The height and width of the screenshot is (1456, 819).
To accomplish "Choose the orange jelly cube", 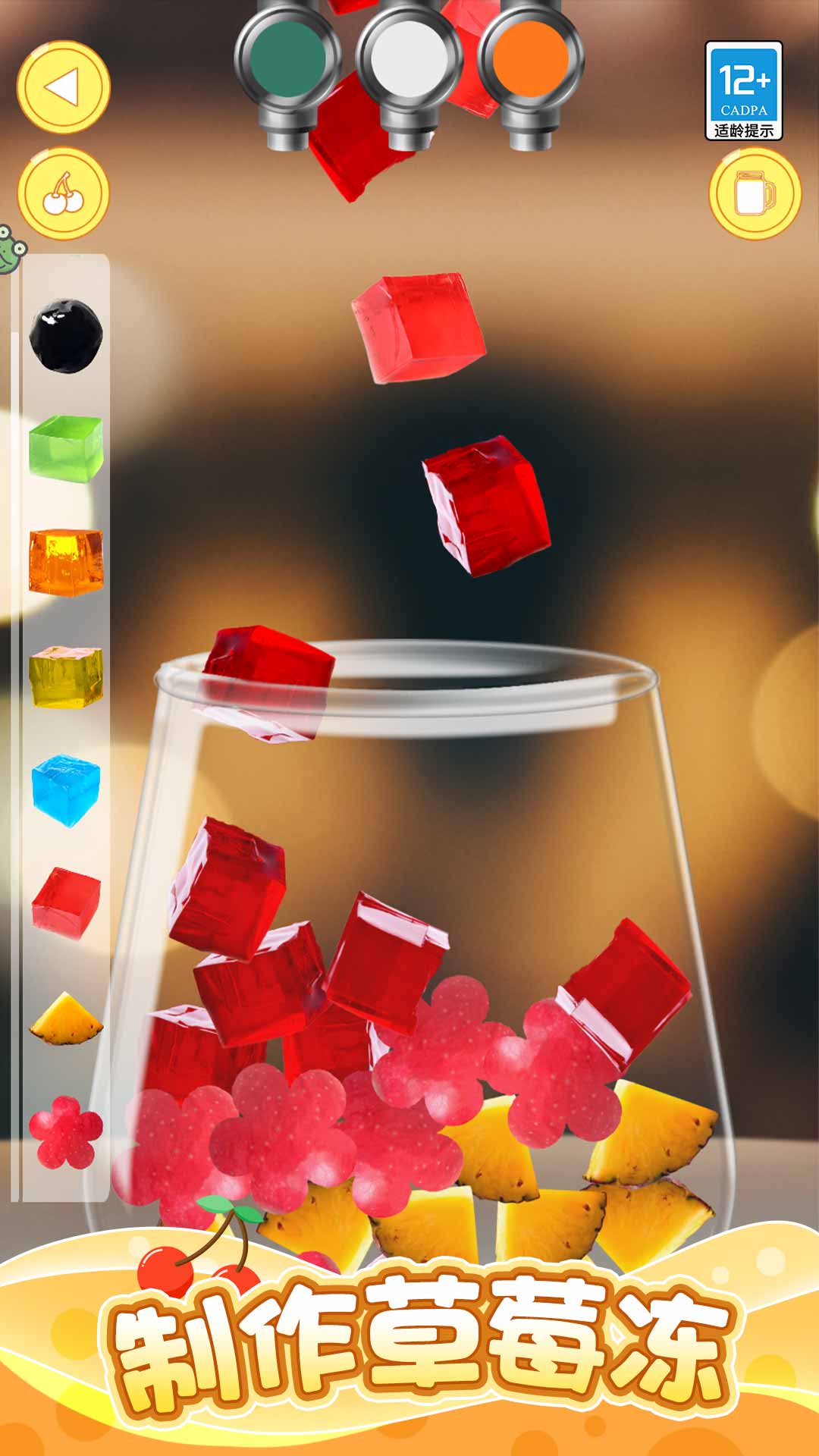I will pos(65,561).
